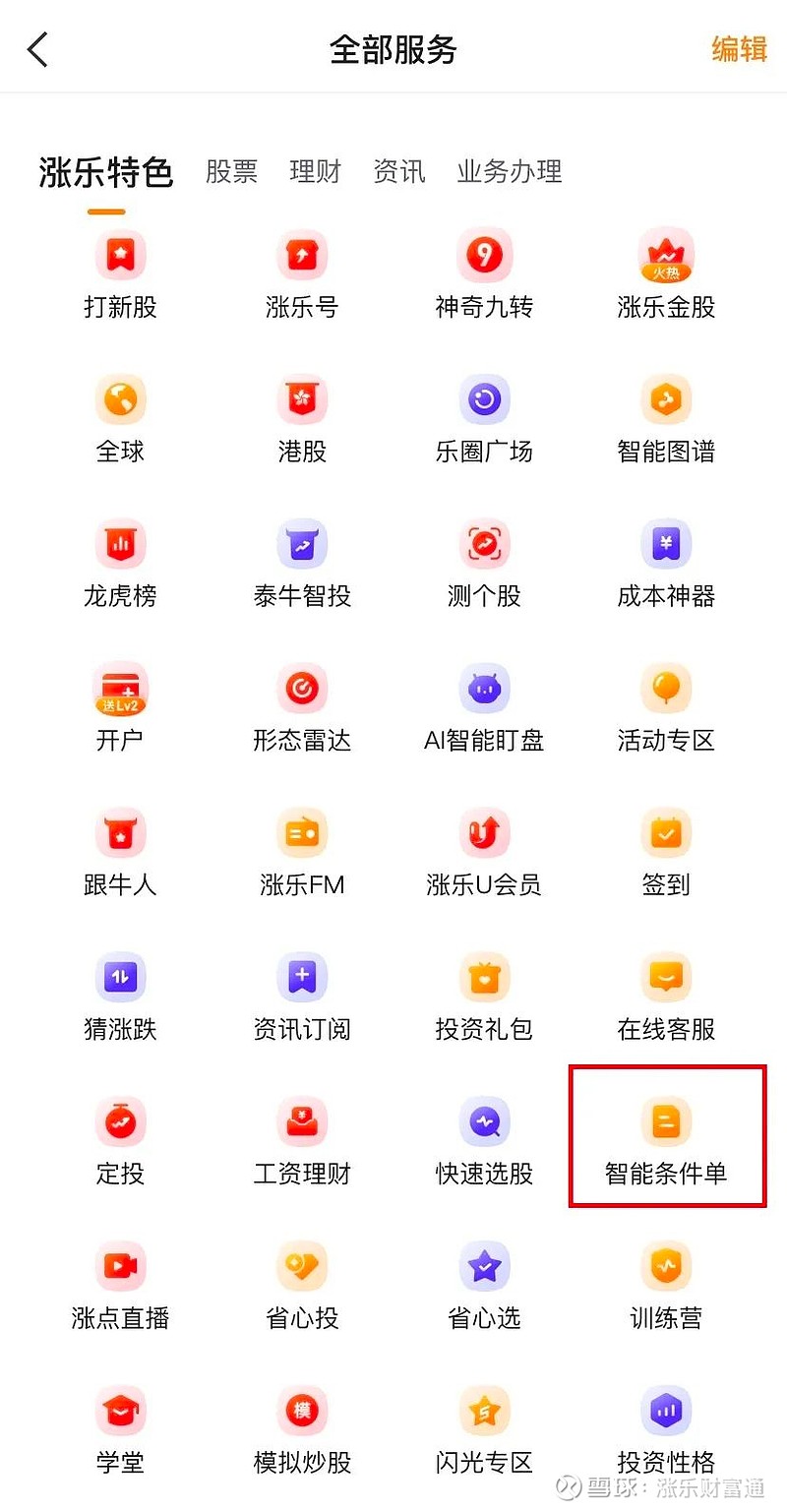Tap 签到 to check in
787x1512 pixels.
[x=666, y=853]
